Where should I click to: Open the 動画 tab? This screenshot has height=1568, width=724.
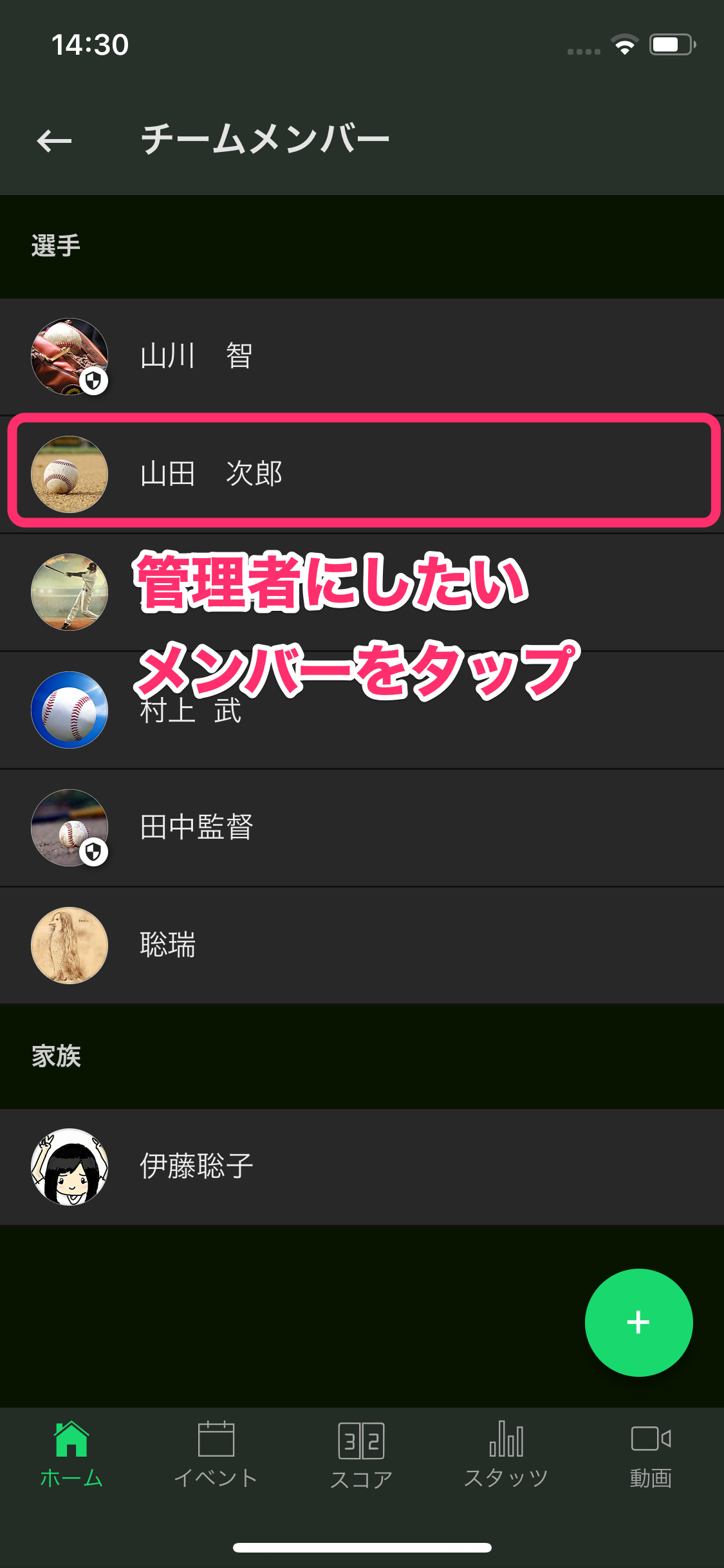(x=651, y=1455)
